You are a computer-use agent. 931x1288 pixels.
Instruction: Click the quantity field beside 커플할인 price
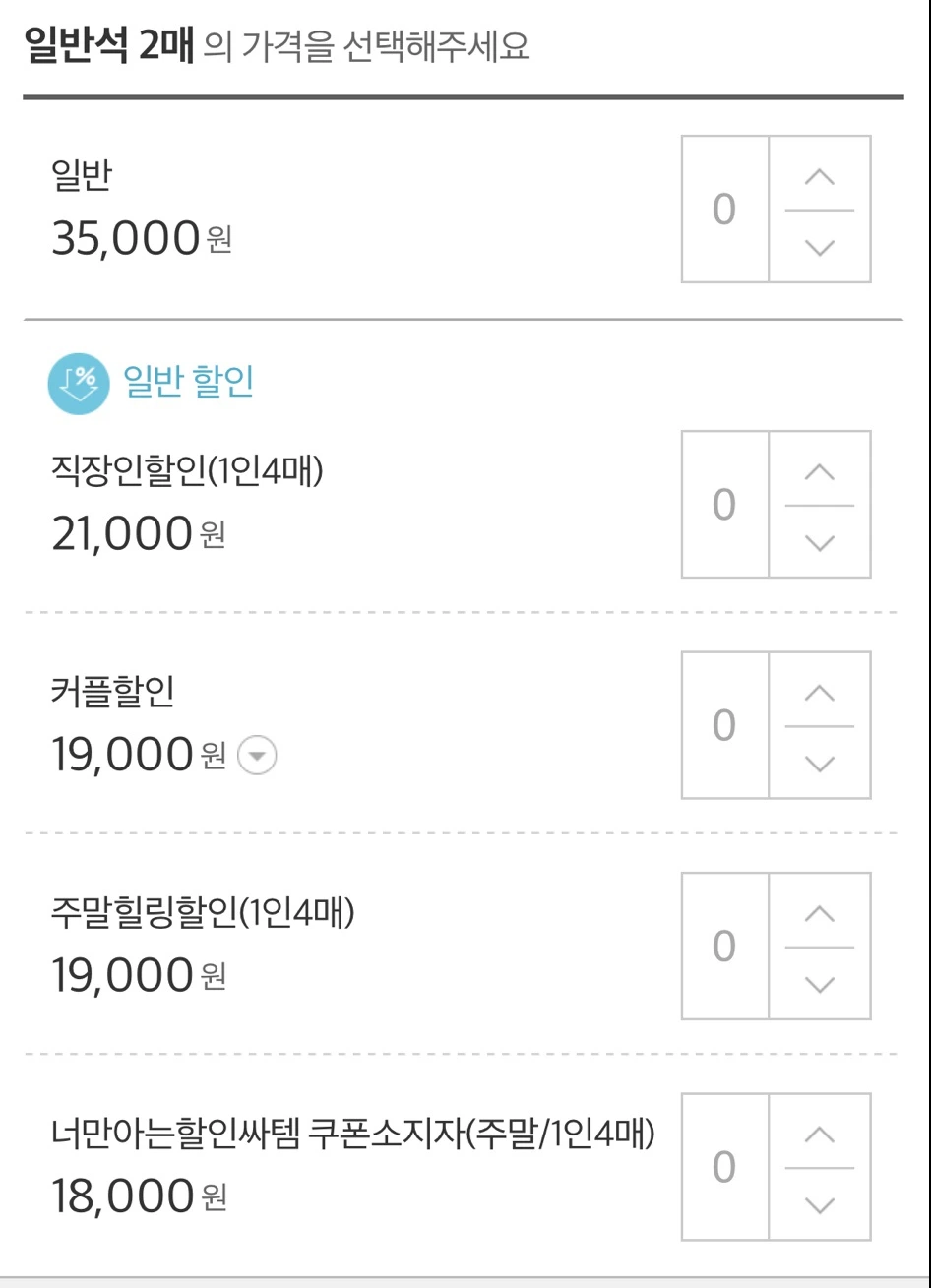click(x=724, y=725)
